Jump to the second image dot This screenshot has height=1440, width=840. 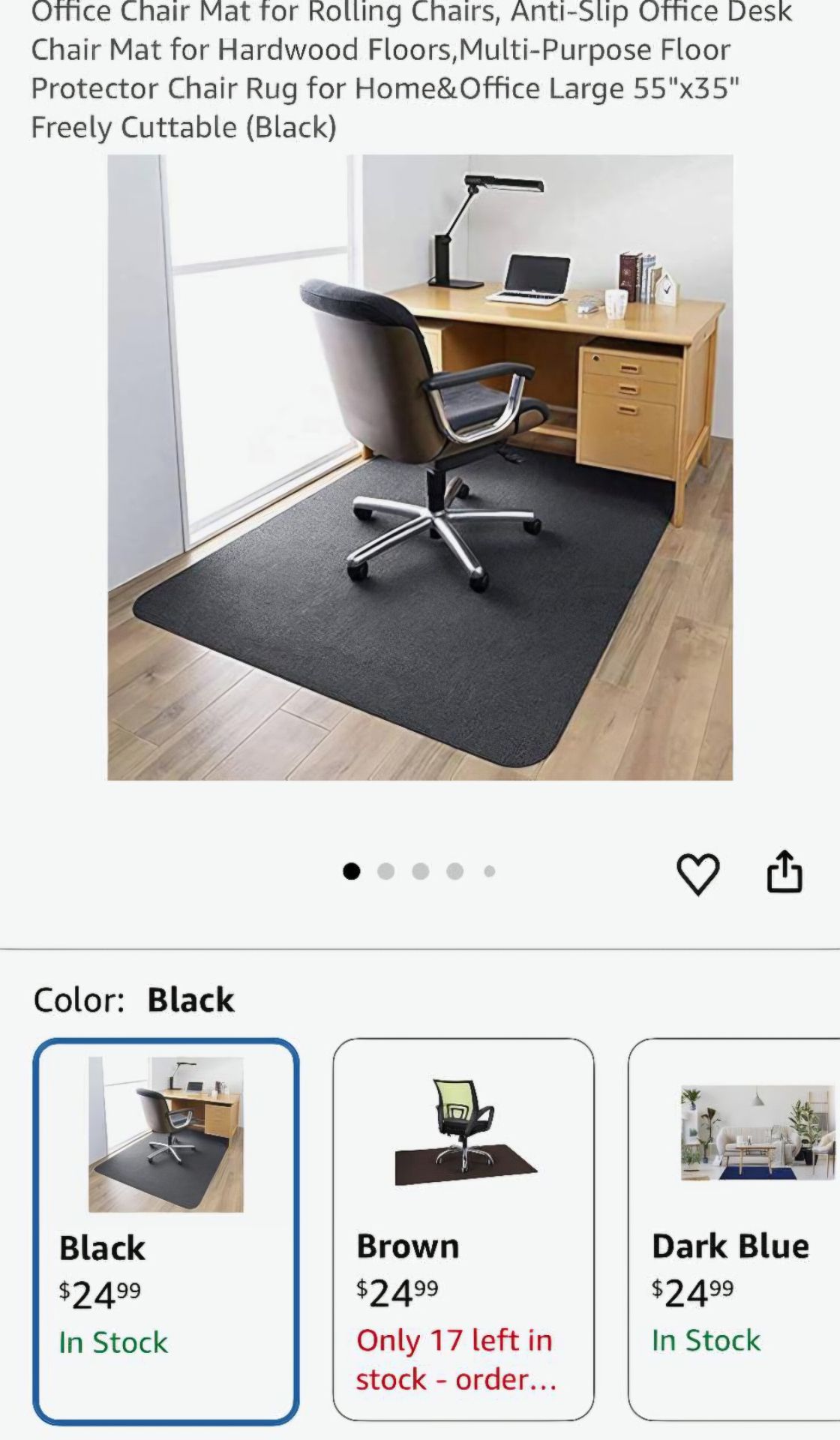point(385,871)
